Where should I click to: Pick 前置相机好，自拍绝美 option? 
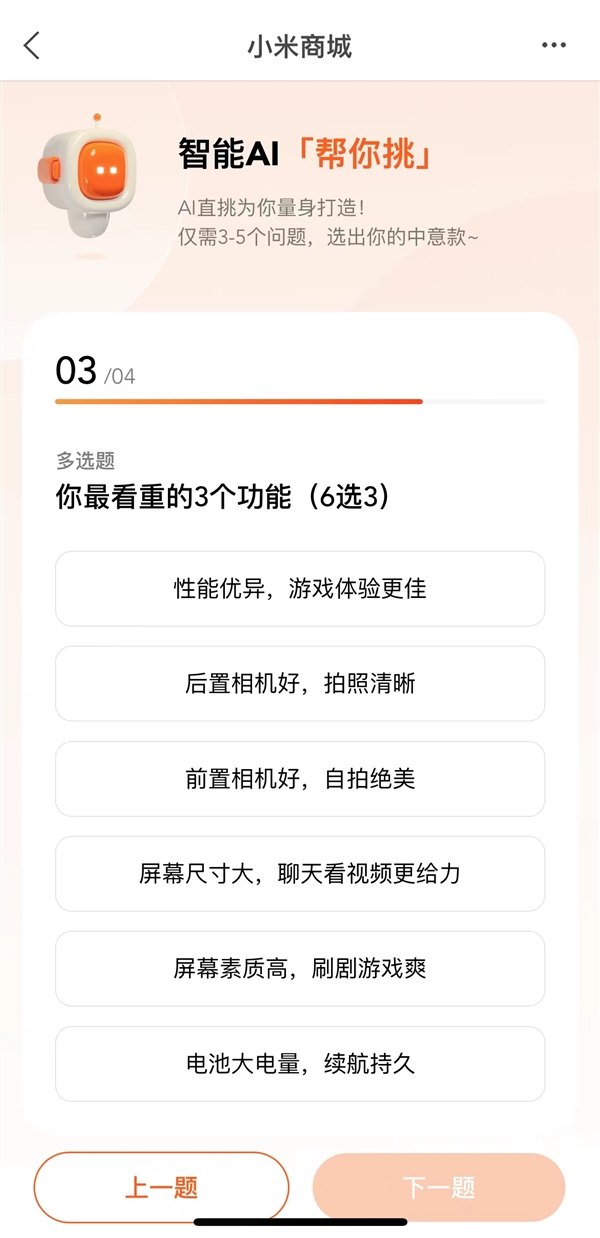[x=300, y=778]
